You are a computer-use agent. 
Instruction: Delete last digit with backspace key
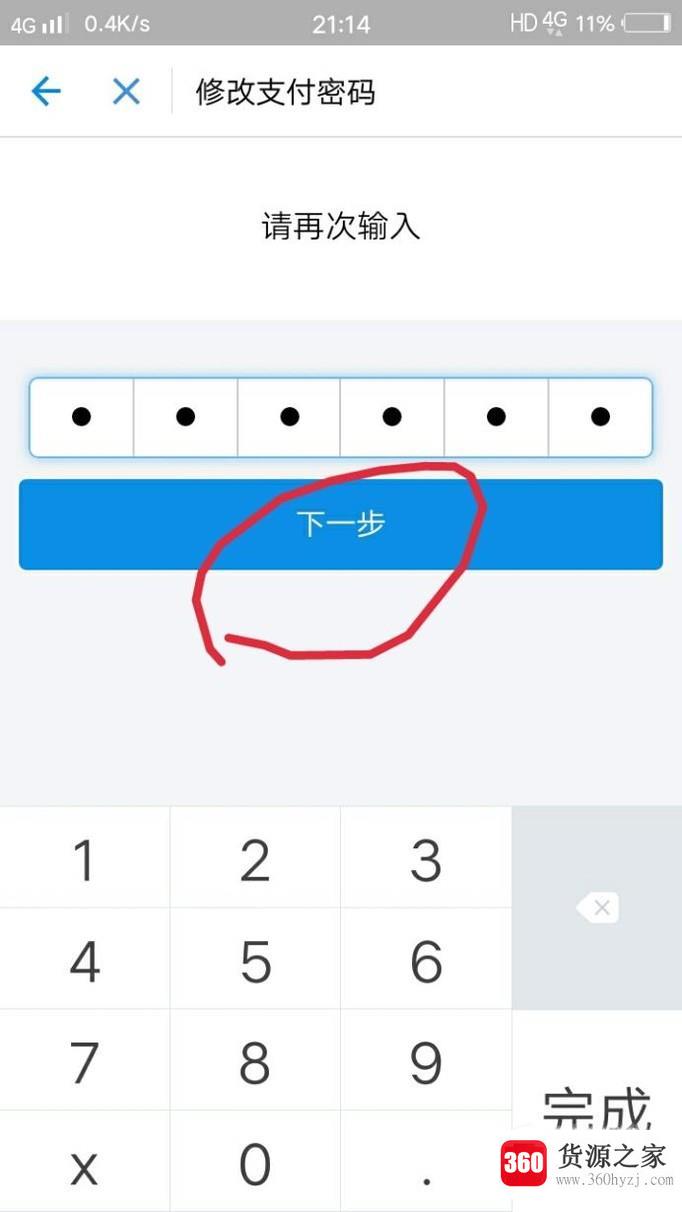tap(597, 908)
